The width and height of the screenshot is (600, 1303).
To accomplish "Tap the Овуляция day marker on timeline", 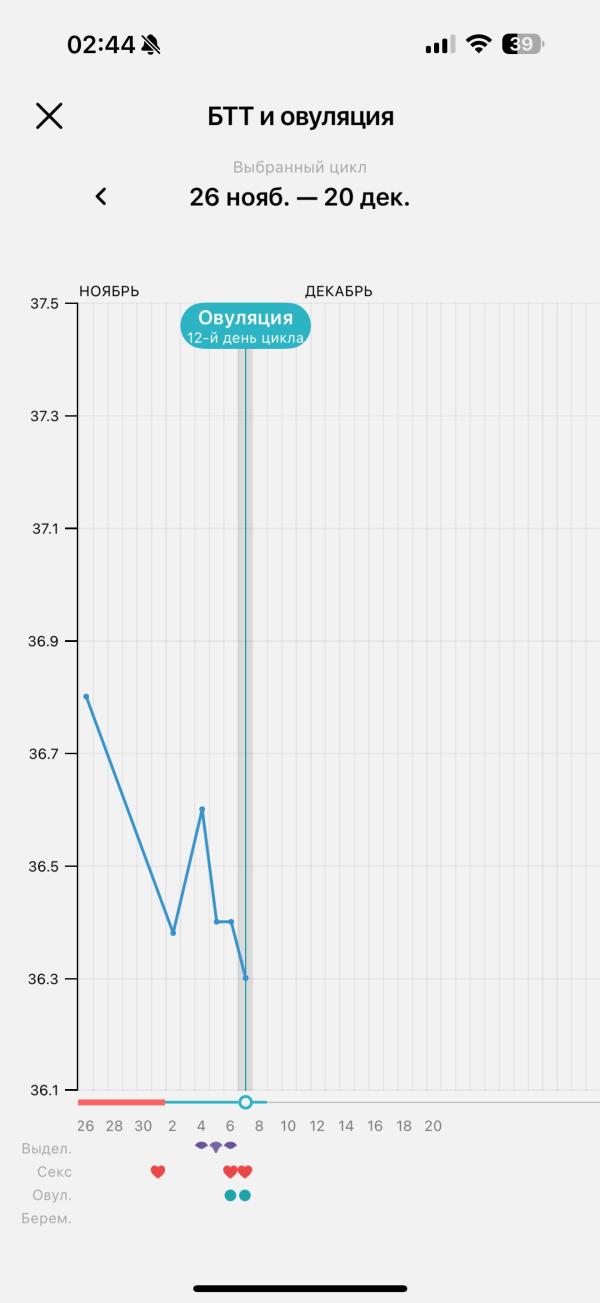I will [x=245, y=1102].
